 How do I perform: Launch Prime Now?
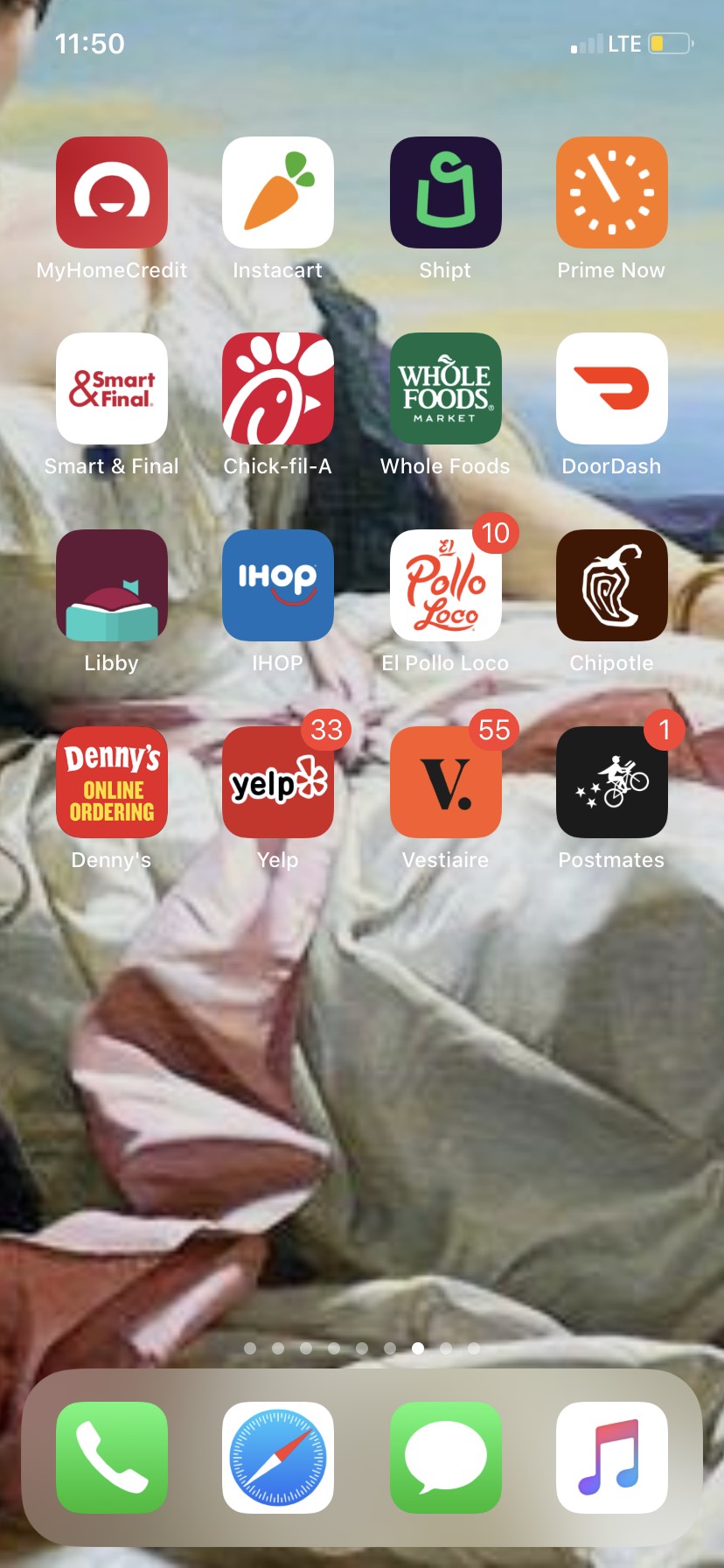611,192
